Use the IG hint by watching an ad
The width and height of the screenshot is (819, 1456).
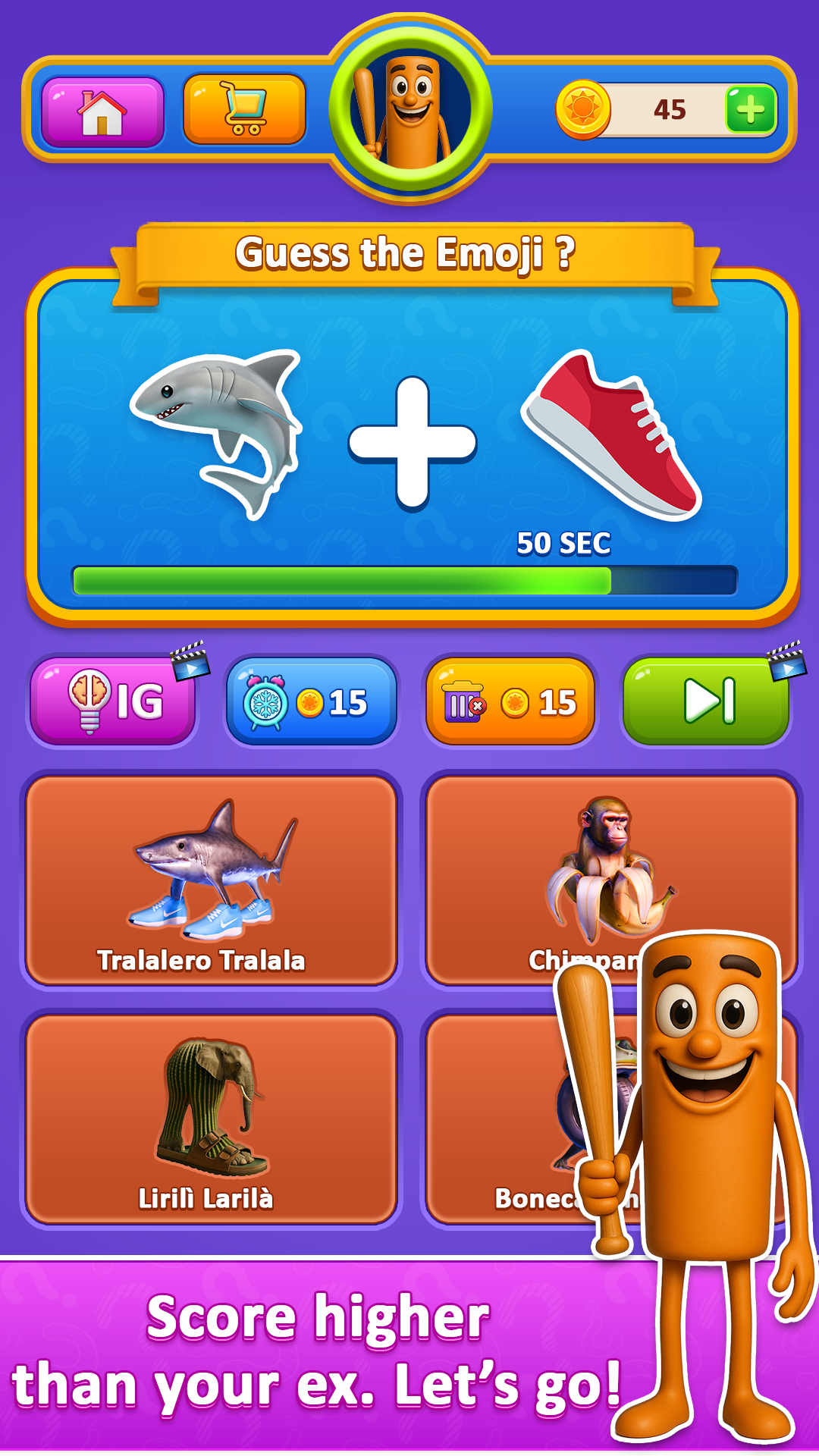114,701
